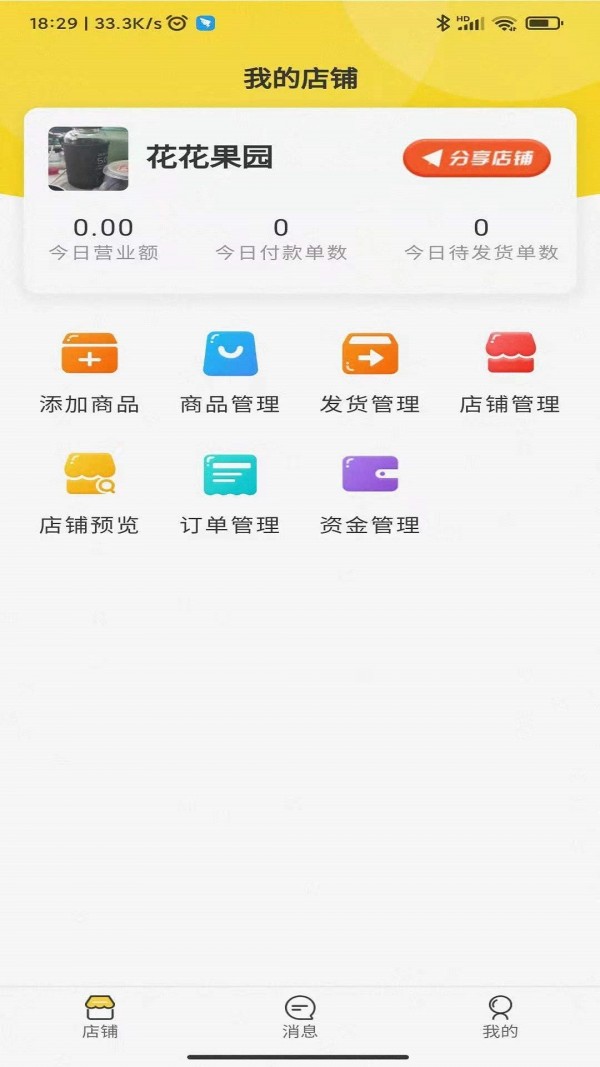
Task: Open 店铺管理 store management
Action: 510,371
